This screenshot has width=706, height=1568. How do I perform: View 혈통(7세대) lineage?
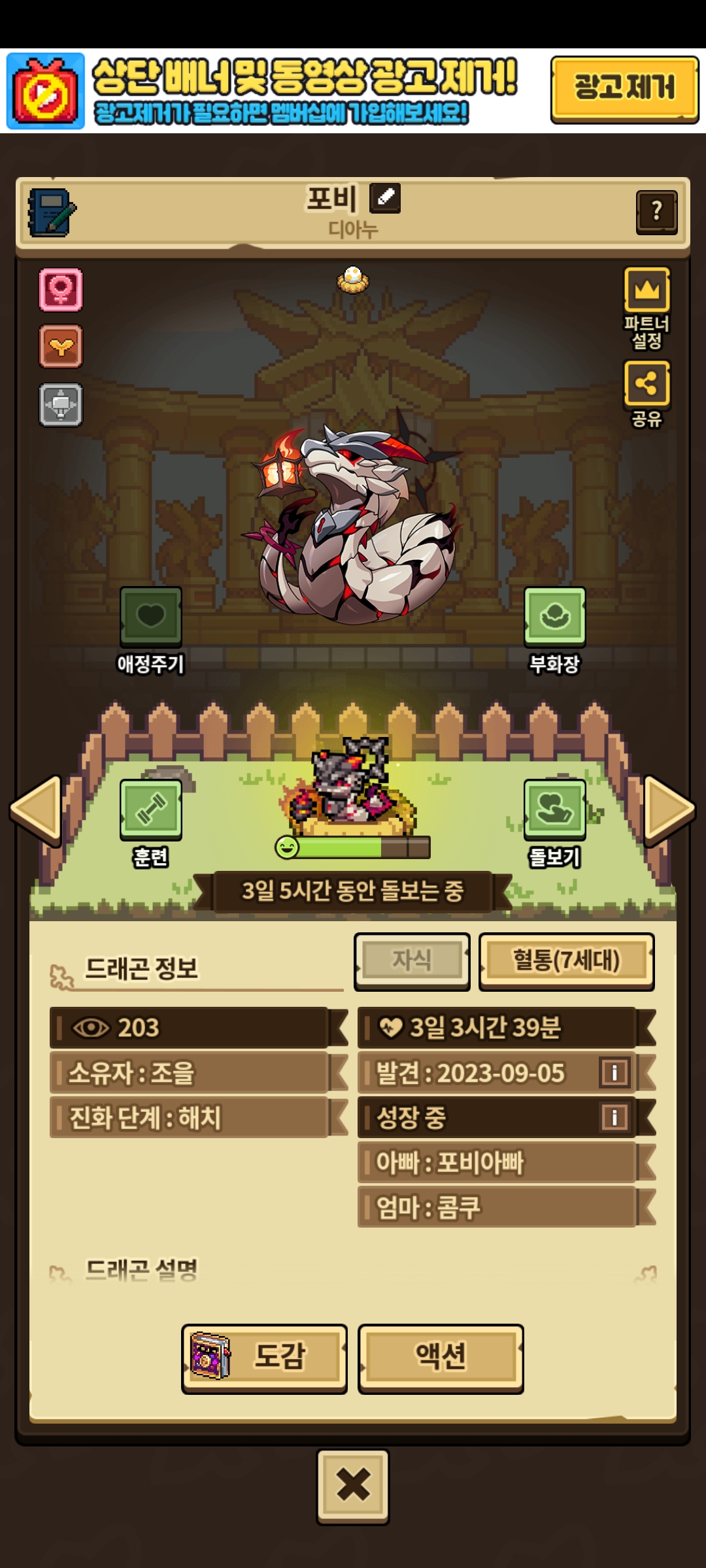point(566,961)
